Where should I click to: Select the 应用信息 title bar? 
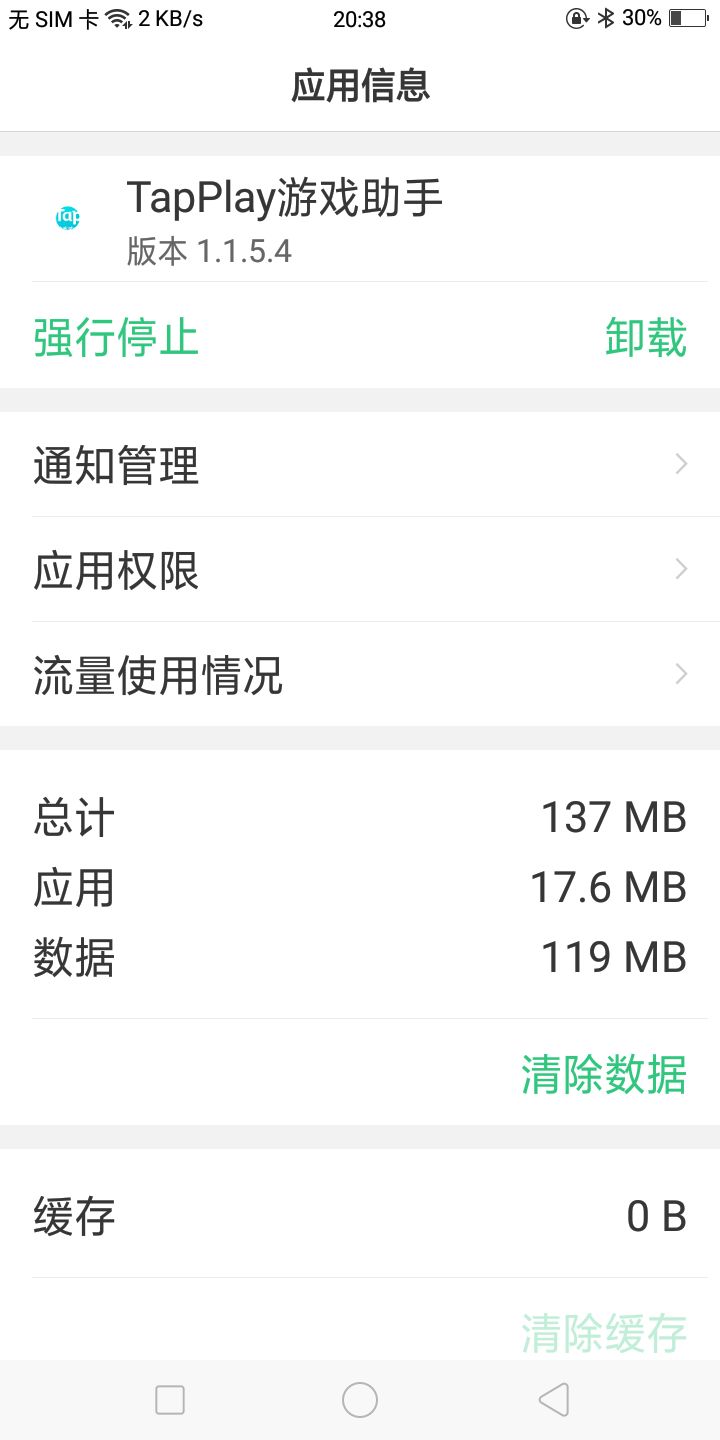[360, 86]
